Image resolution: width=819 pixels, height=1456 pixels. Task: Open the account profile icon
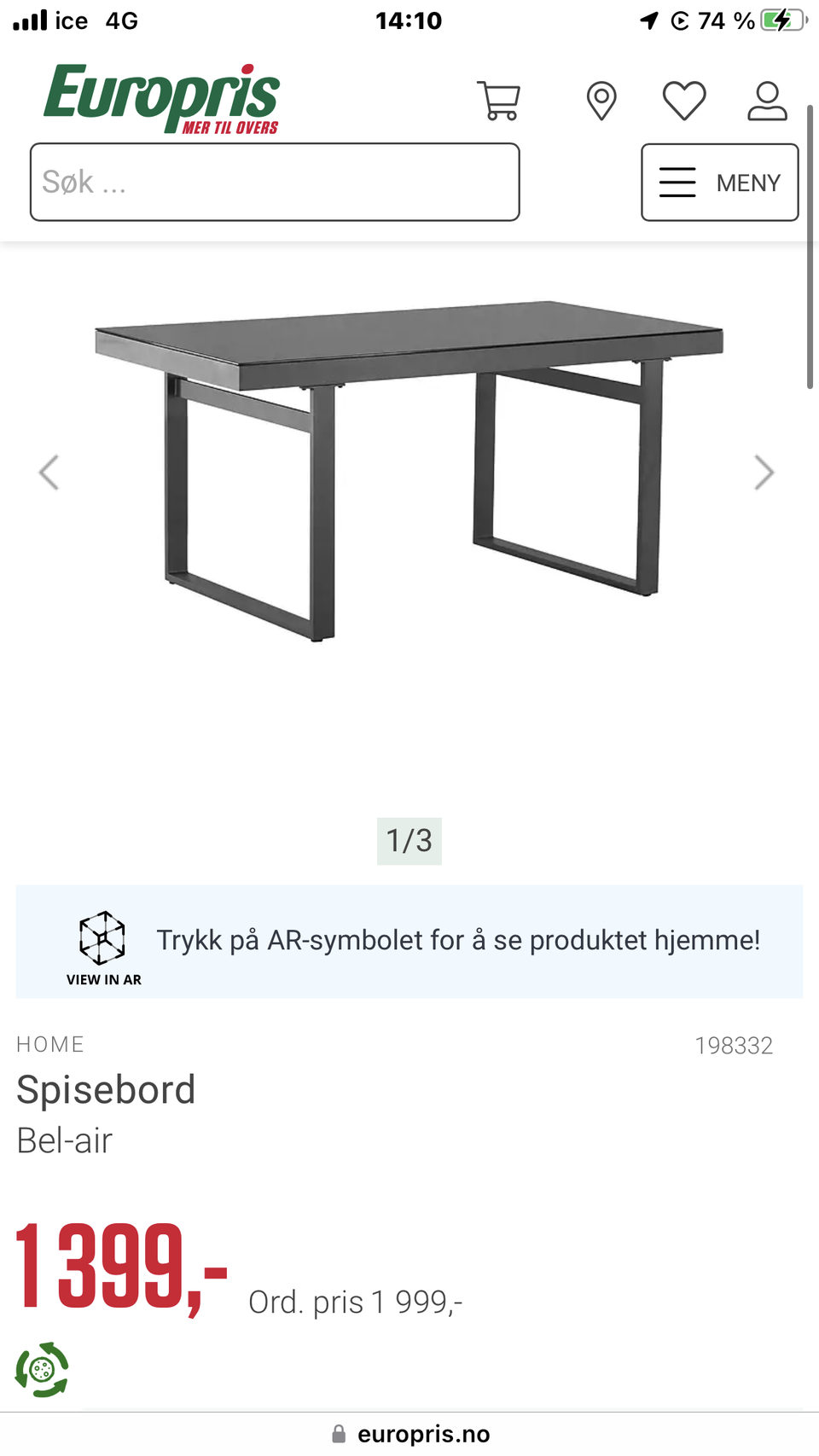click(767, 100)
